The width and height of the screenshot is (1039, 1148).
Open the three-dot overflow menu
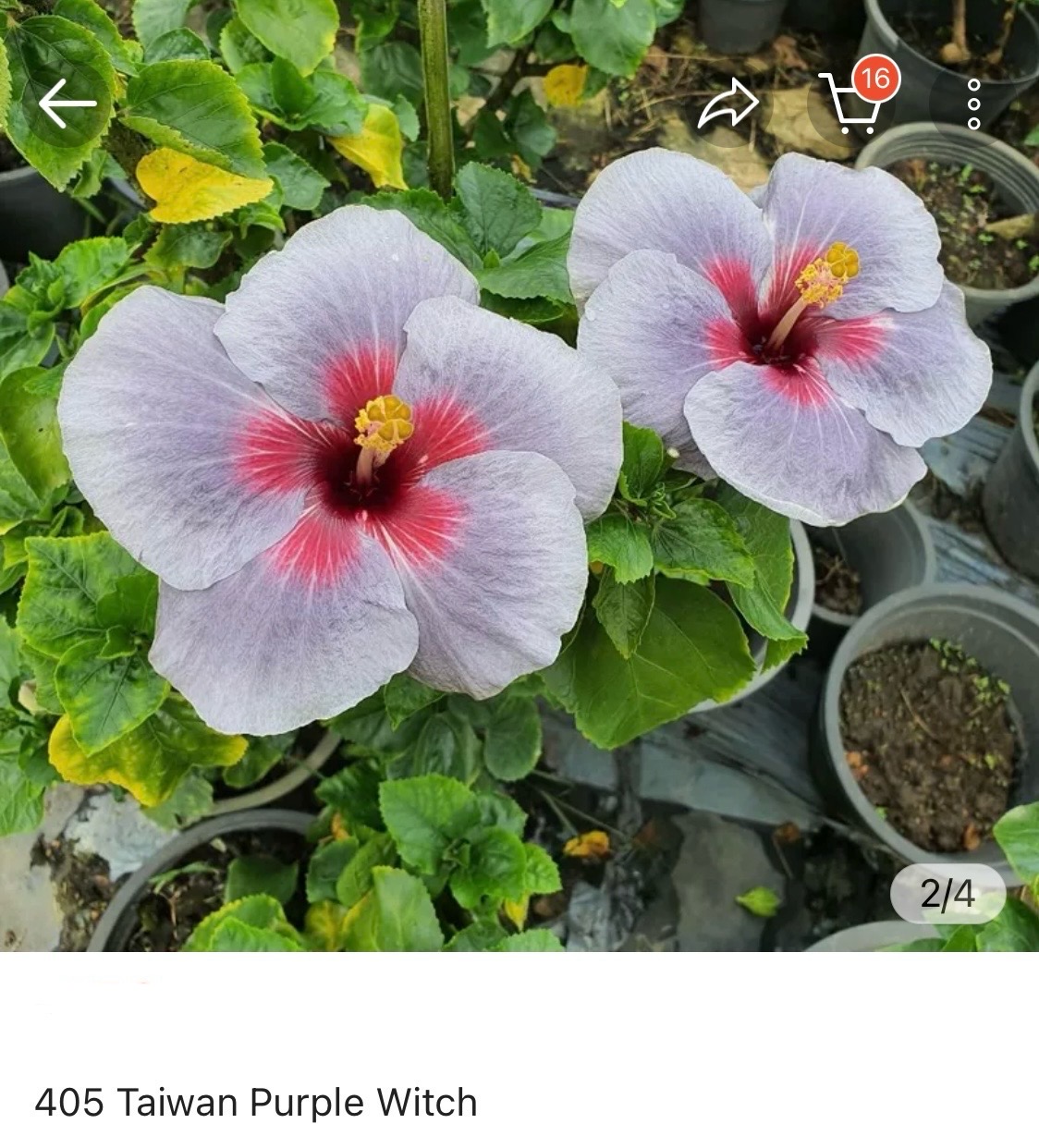973,104
